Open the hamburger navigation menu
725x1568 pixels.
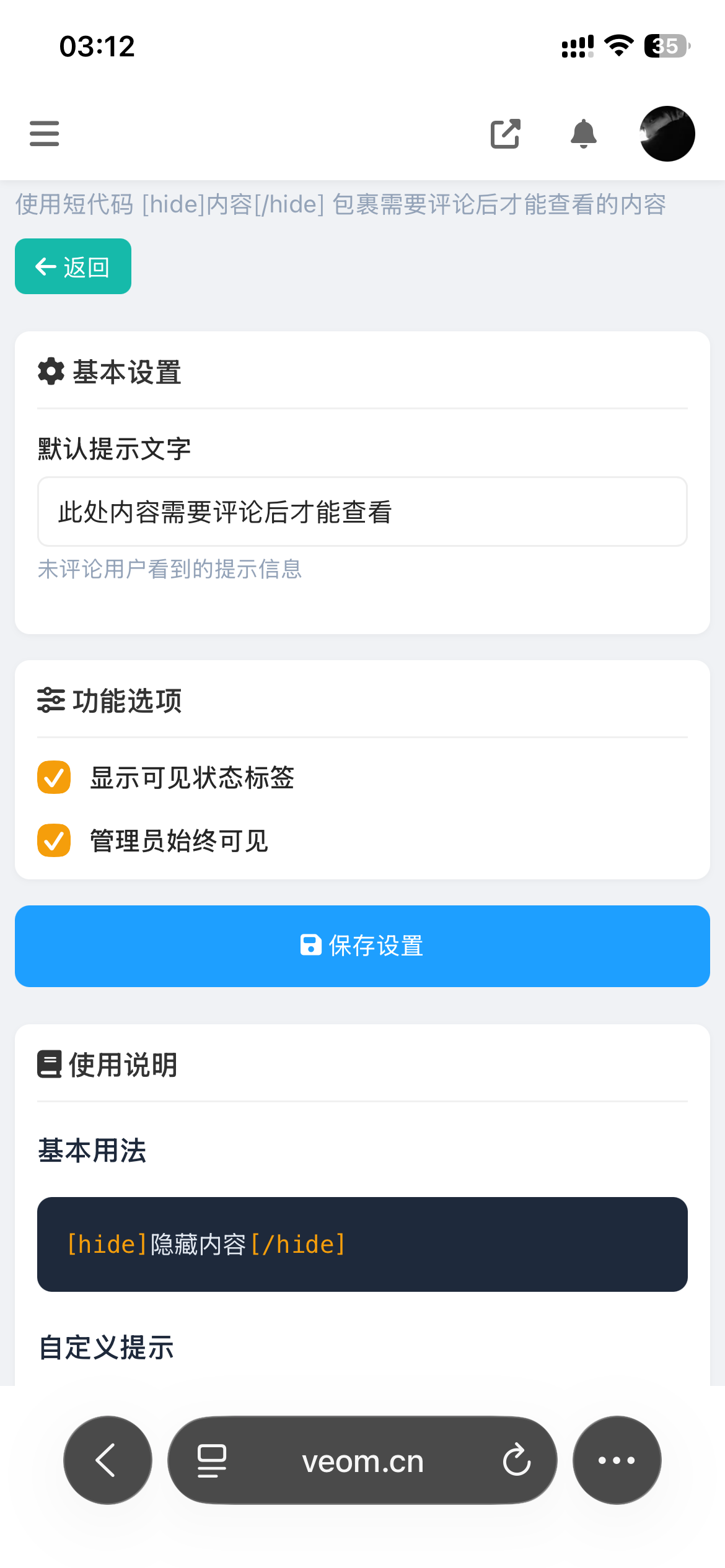44,134
